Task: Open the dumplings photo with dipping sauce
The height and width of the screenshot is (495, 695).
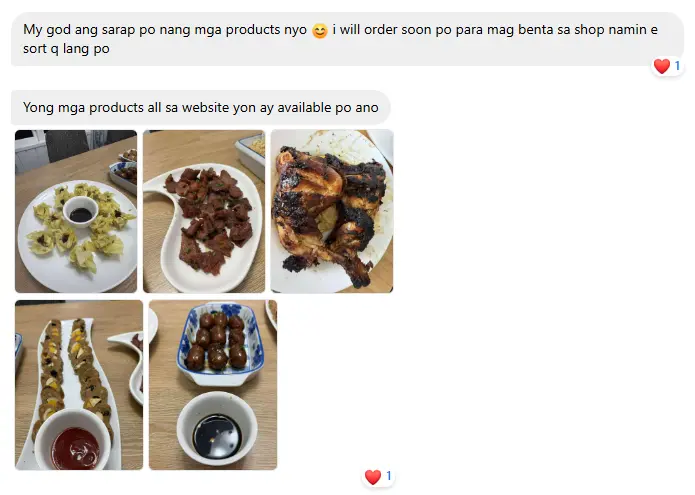Action: (x=76, y=211)
